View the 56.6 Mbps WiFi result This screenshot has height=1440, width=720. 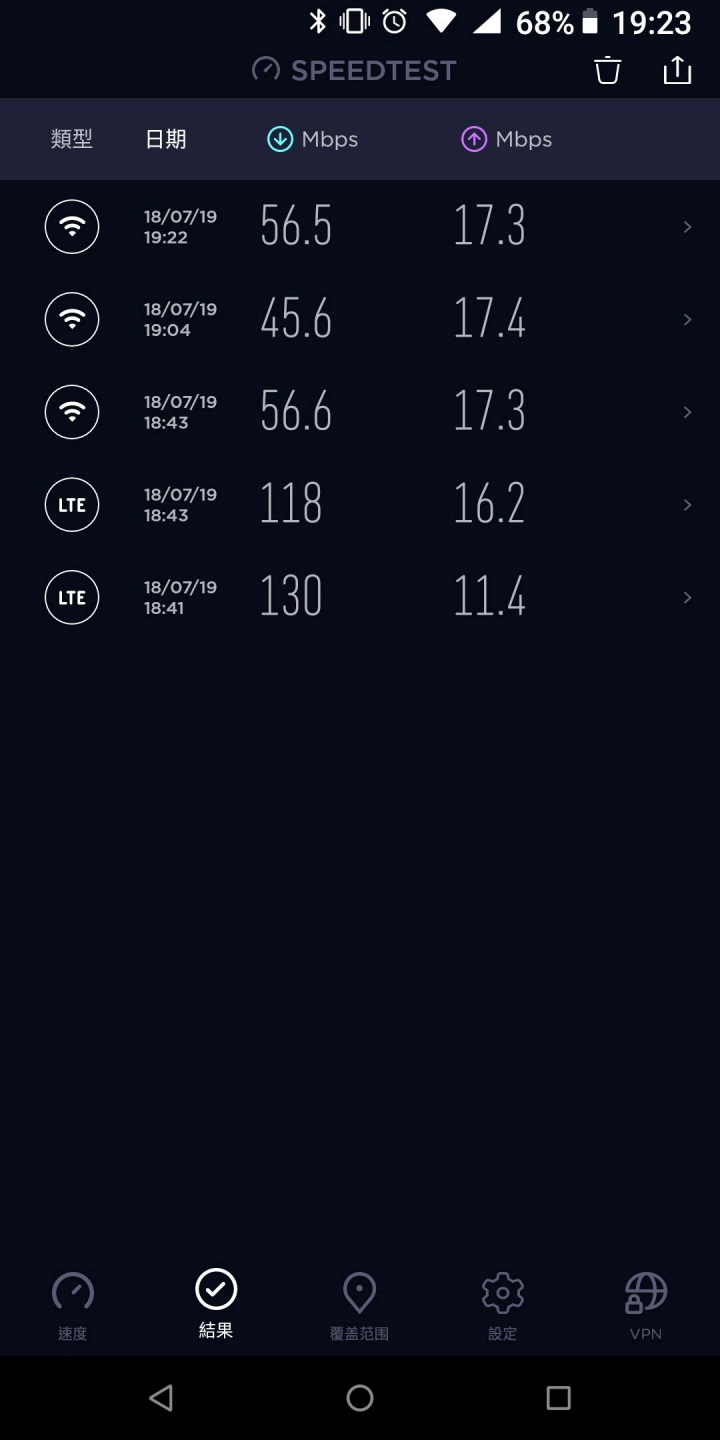360,412
